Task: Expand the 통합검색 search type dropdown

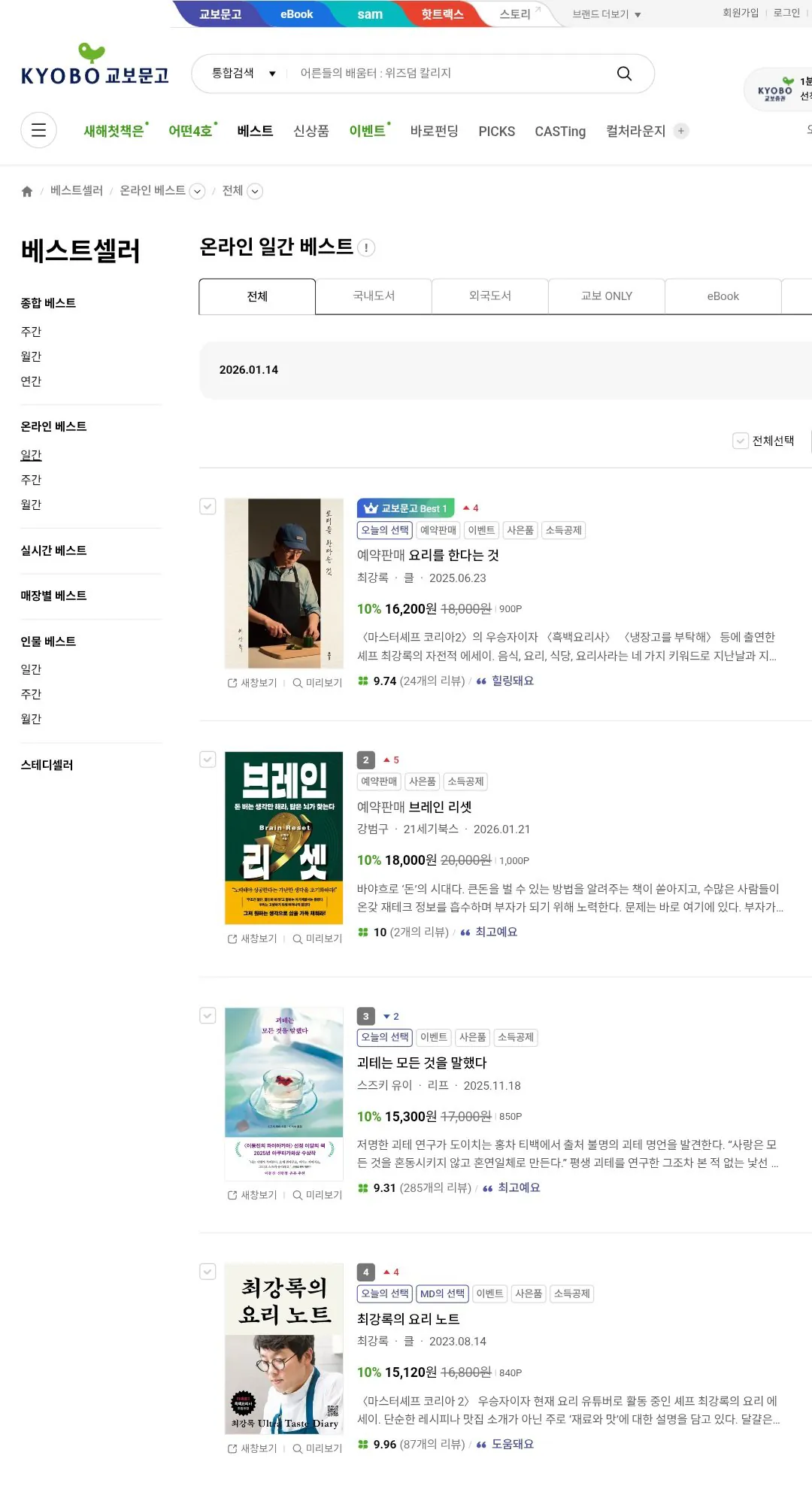Action: coord(243,73)
